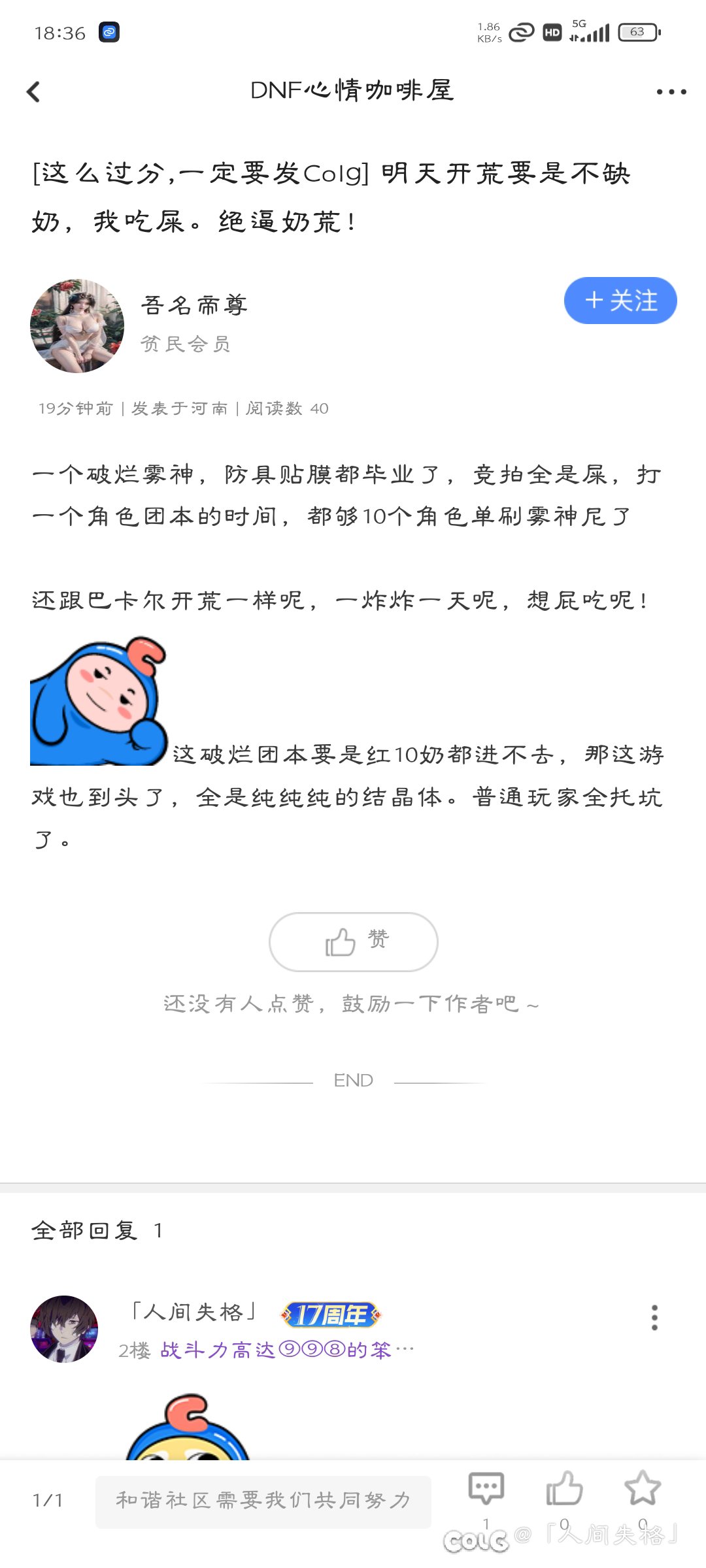Open 吾名帝尊's username link
The image size is (706, 1568).
195,305
